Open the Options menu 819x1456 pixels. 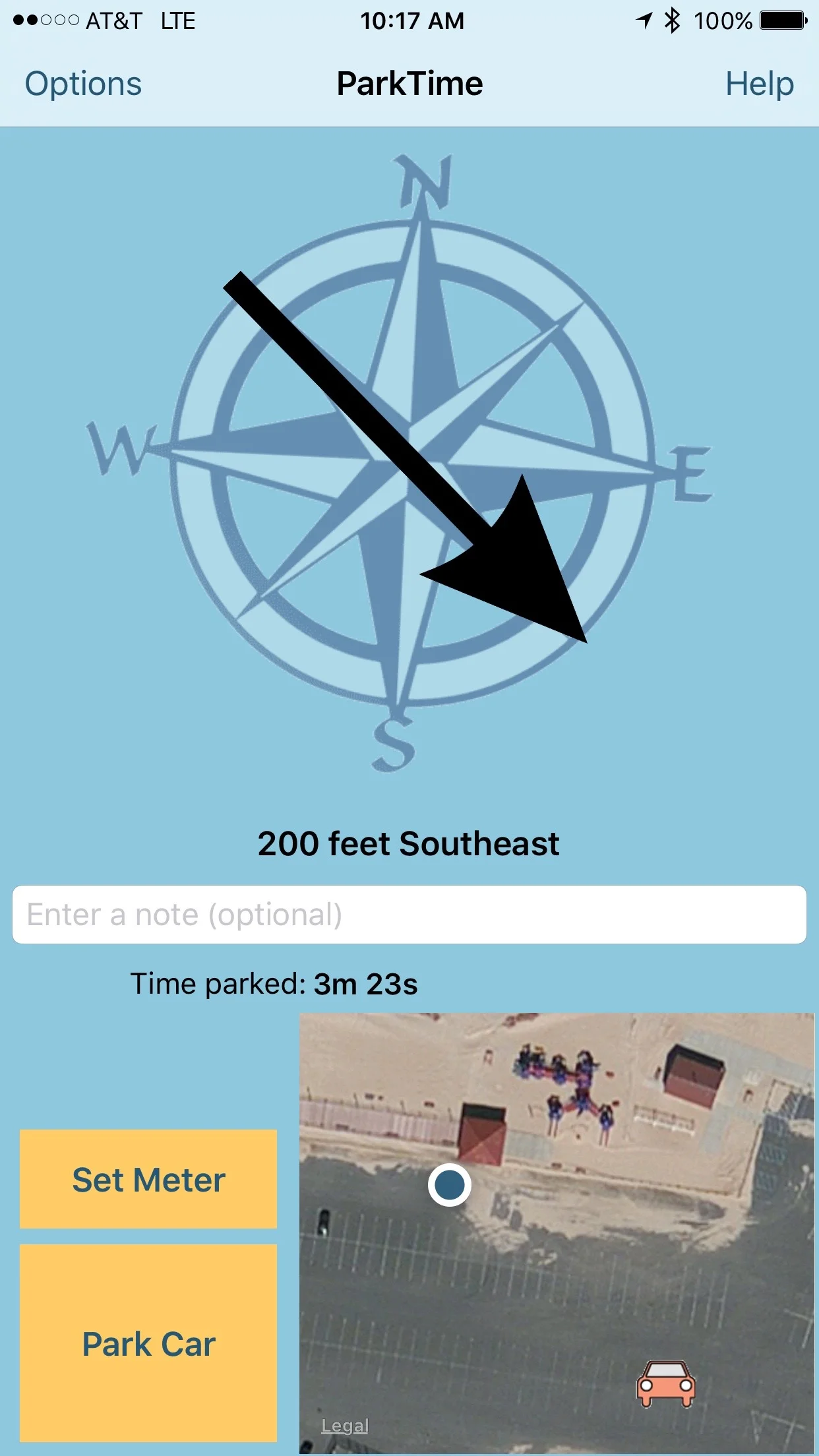(x=83, y=84)
